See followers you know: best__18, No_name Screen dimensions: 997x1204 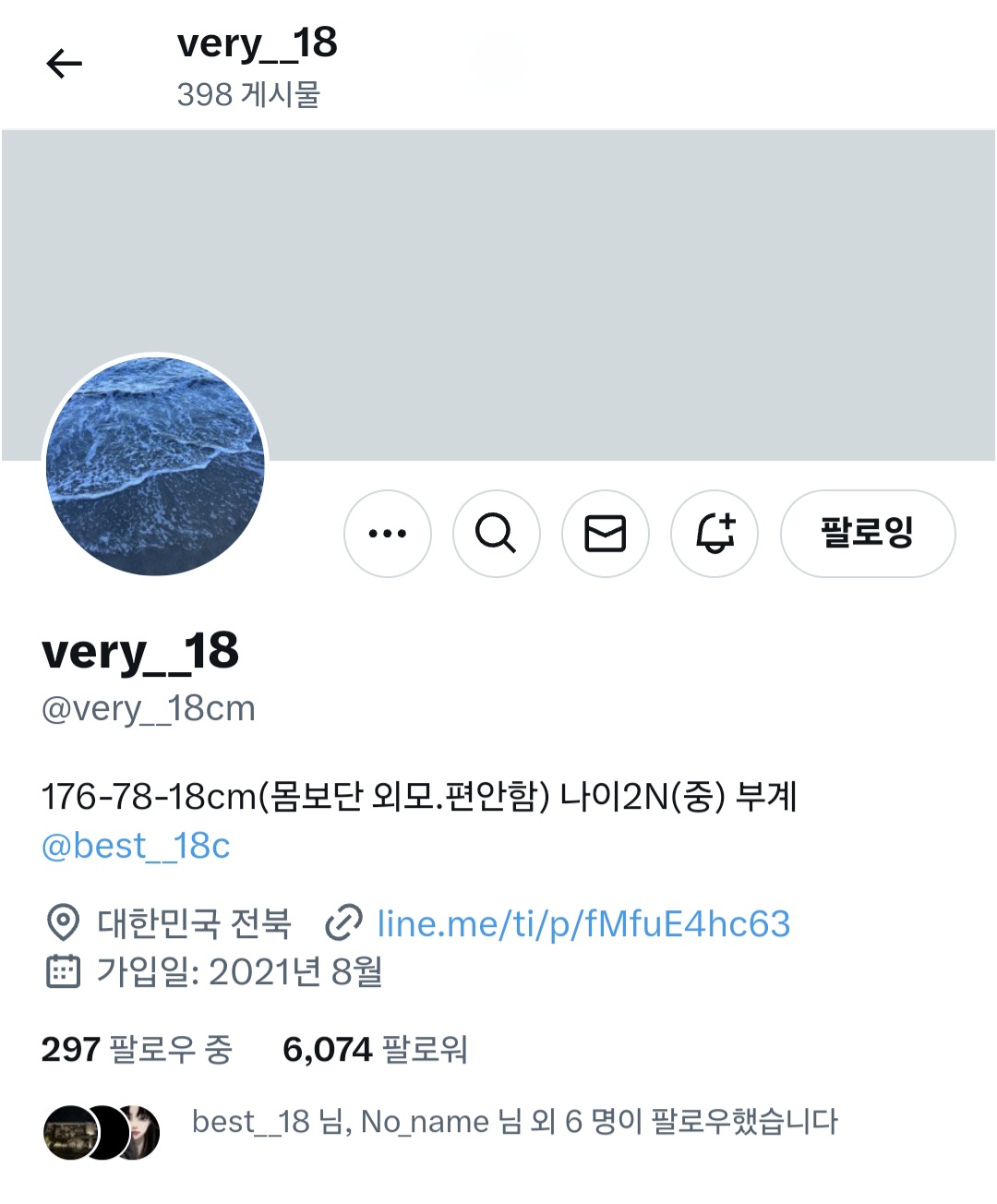pos(513,1123)
